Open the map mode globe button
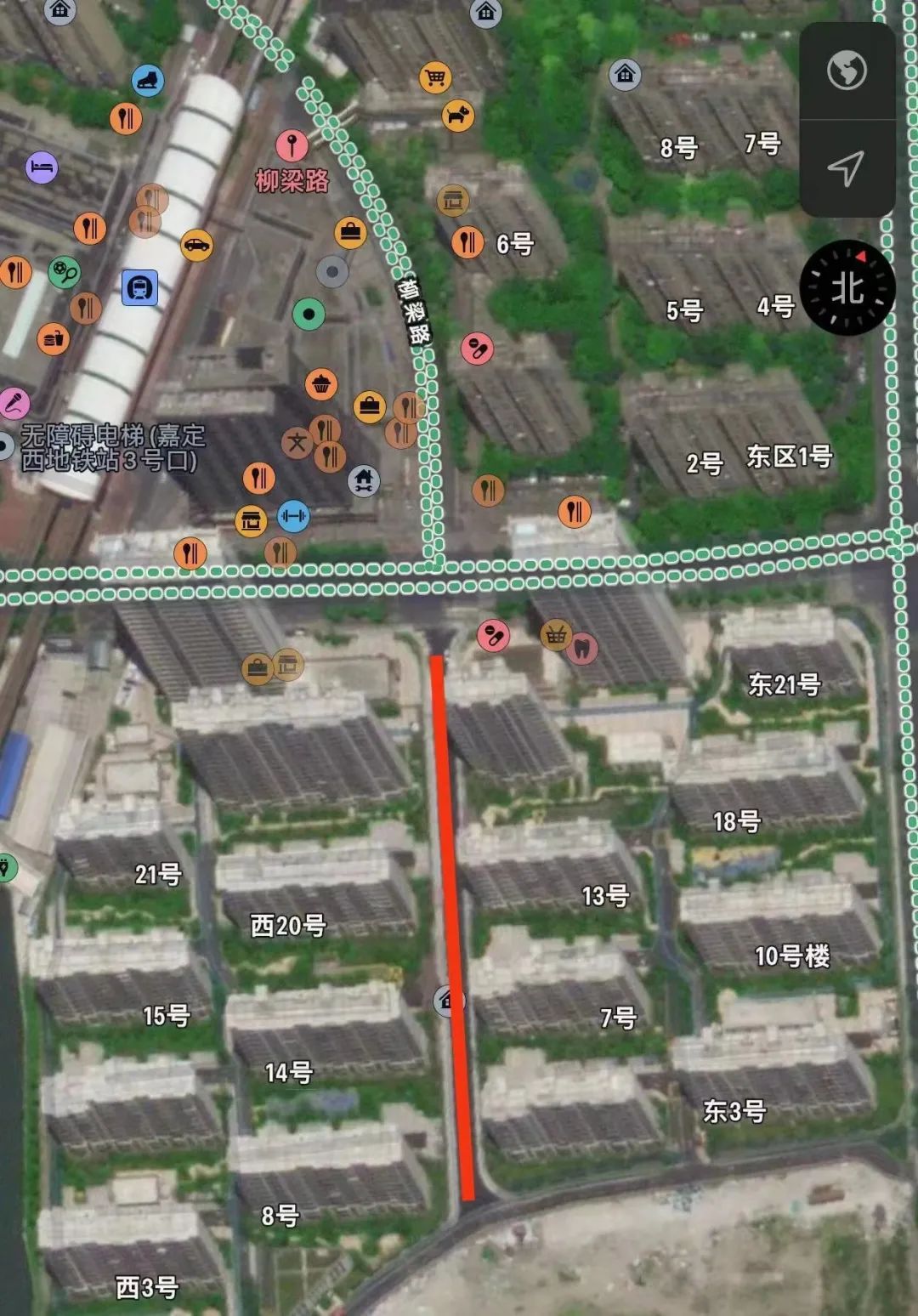 [x=847, y=71]
